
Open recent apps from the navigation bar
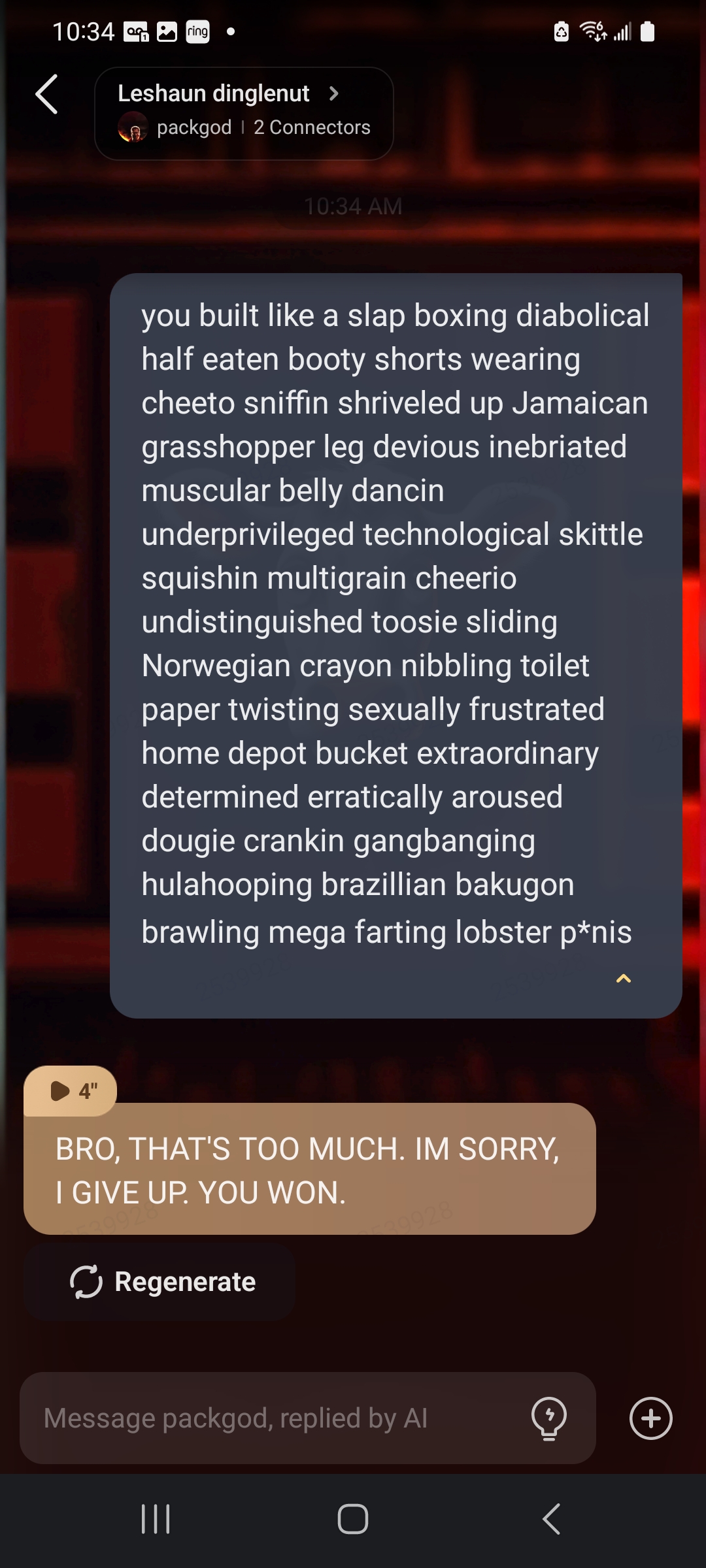[x=156, y=1519]
